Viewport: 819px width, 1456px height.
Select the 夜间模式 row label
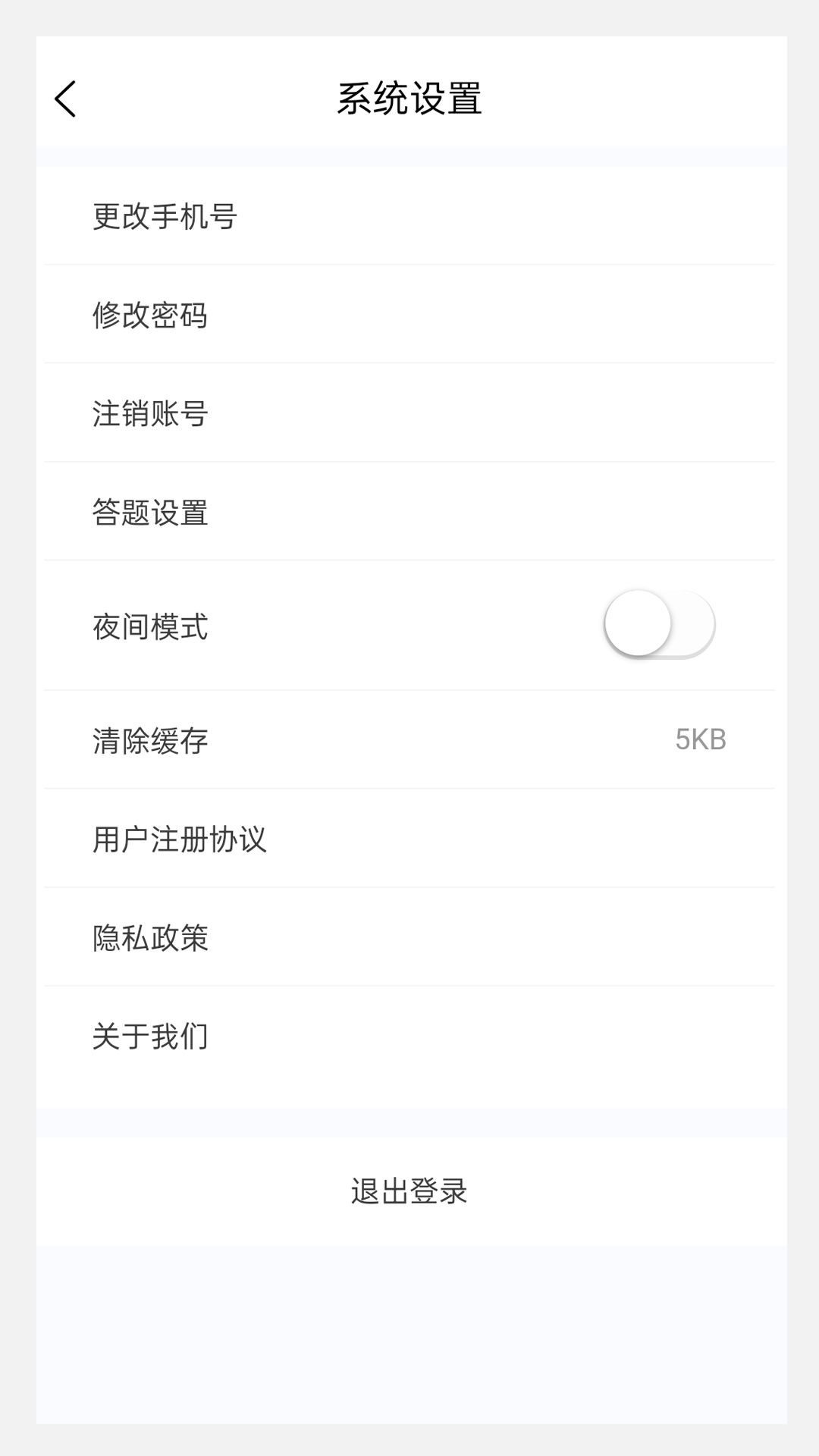point(151,626)
